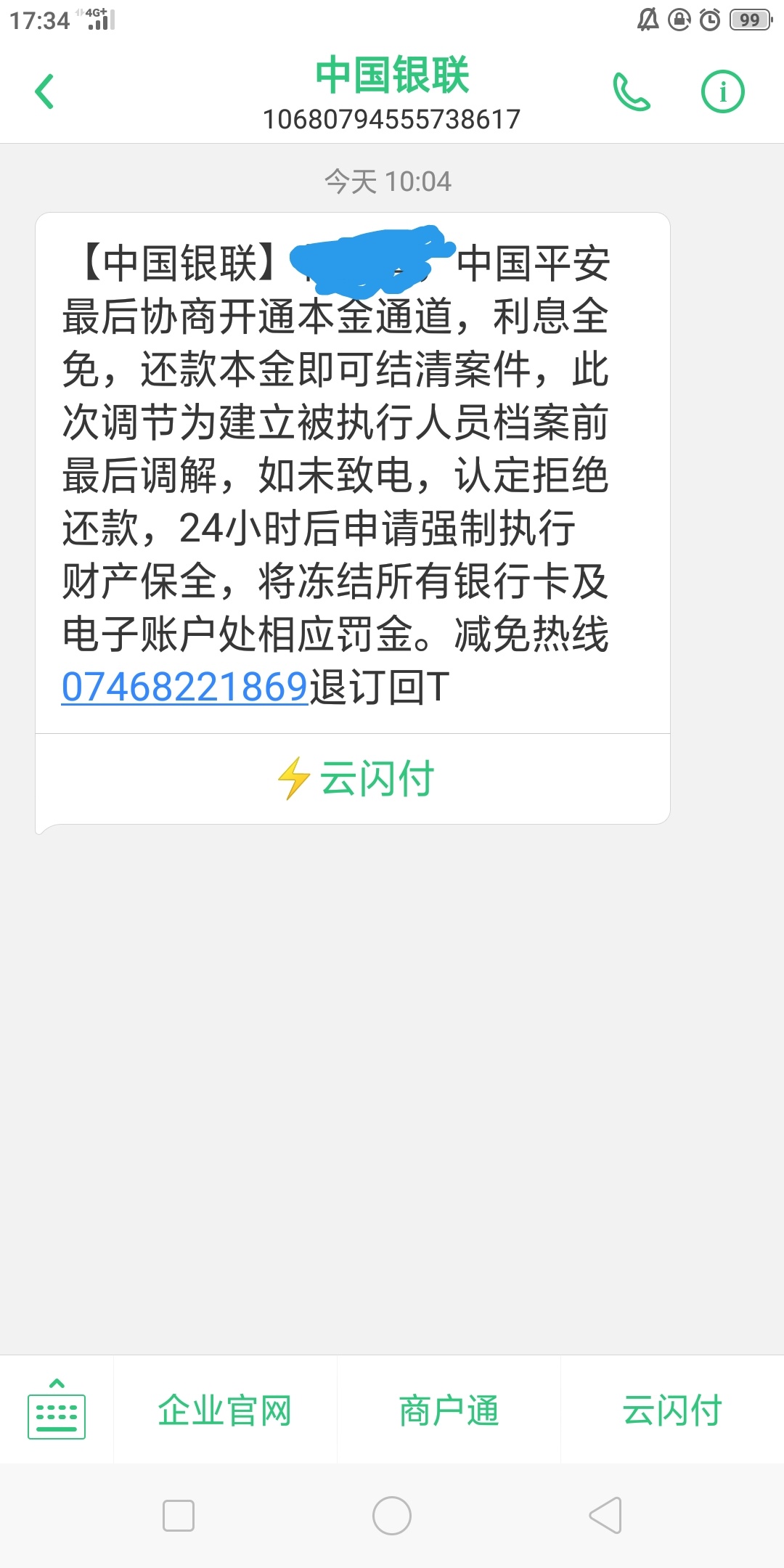Image resolution: width=784 pixels, height=1568 pixels.
Task: Open the 企业官网 menu
Action: (225, 1410)
